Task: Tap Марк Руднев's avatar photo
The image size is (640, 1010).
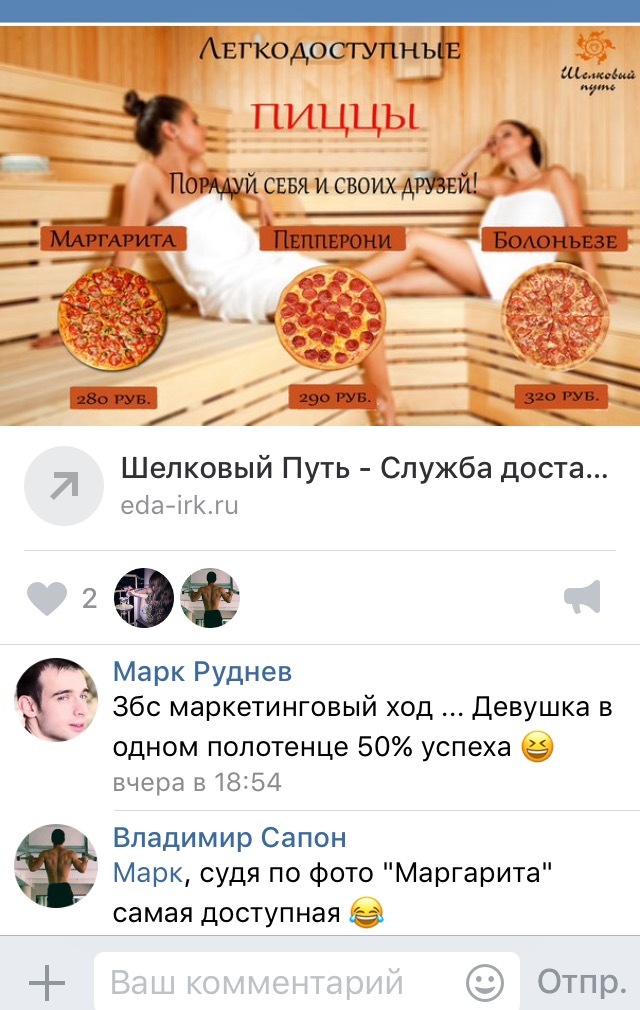Action: click(x=56, y=700)
